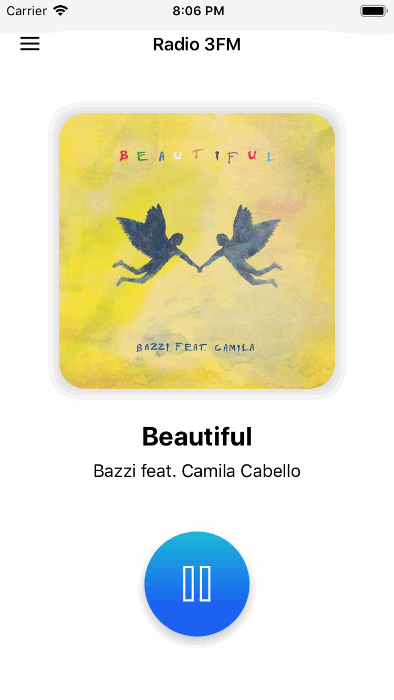Viewport: 394px width, 700px height.
Task: Open the hamburger drawer menu
Action: pyautogui.click(x=30, y=44)
